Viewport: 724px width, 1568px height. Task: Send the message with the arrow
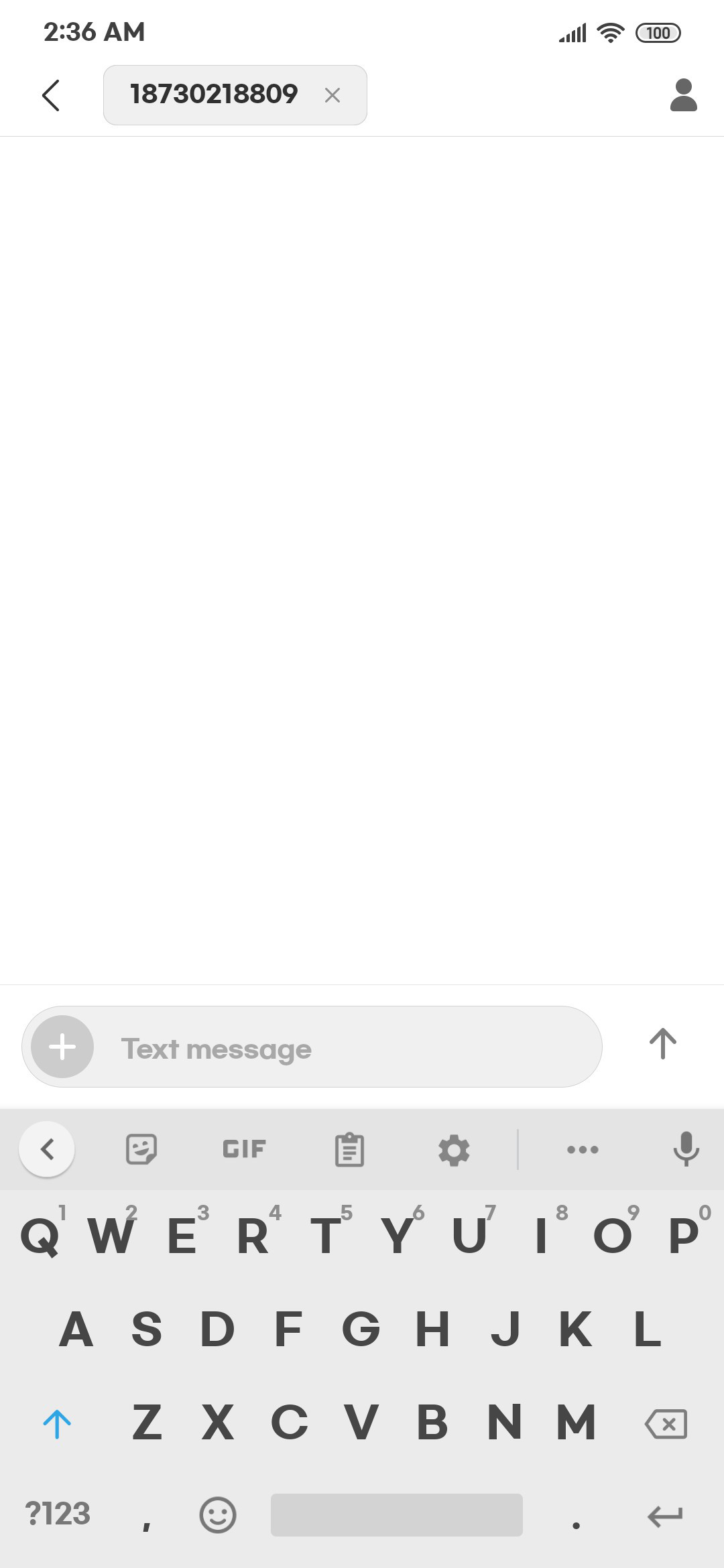[x=663, y=1044]
